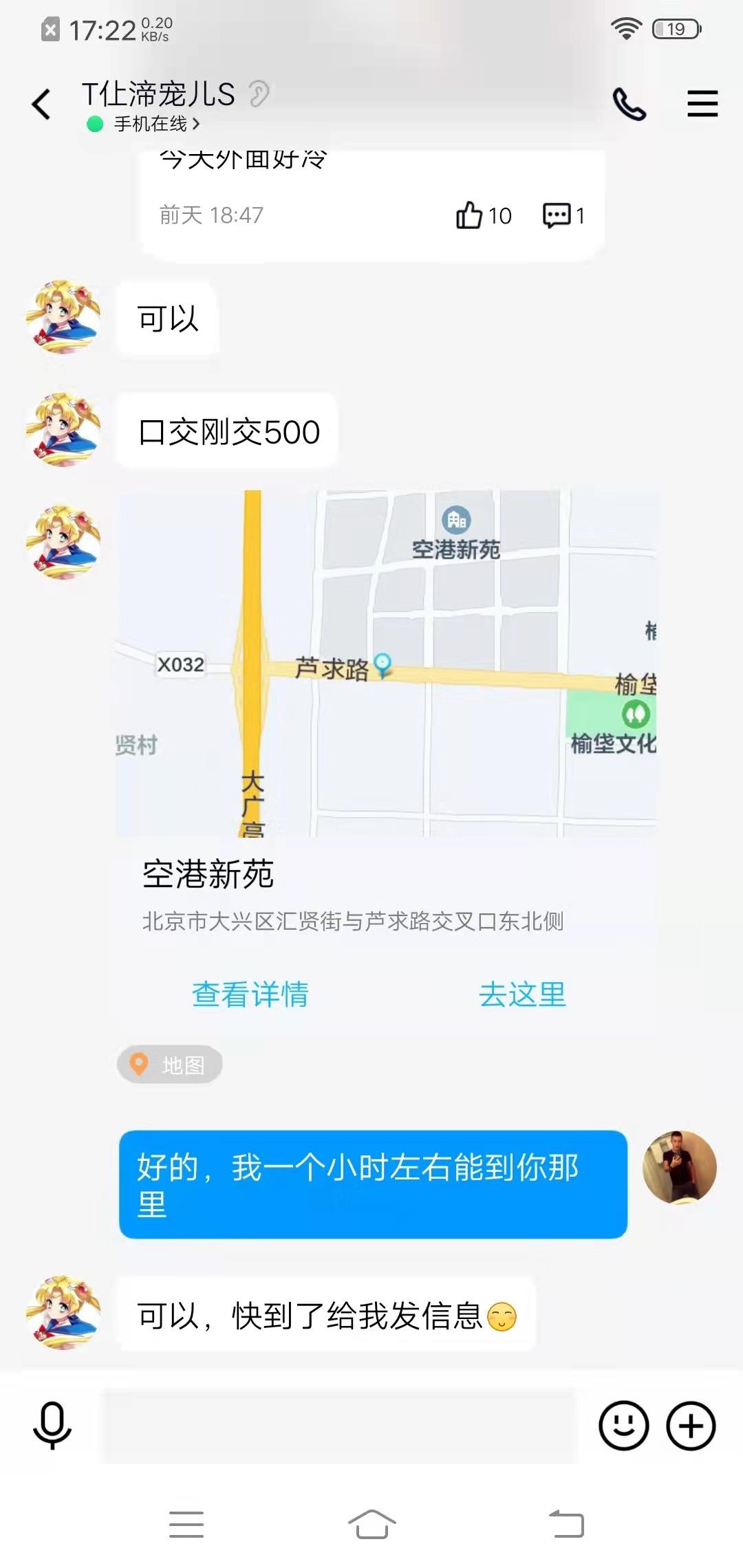Like the post shared 前天 18:47
Screen dimensions: 743x1568
click(x=483, y=215)
